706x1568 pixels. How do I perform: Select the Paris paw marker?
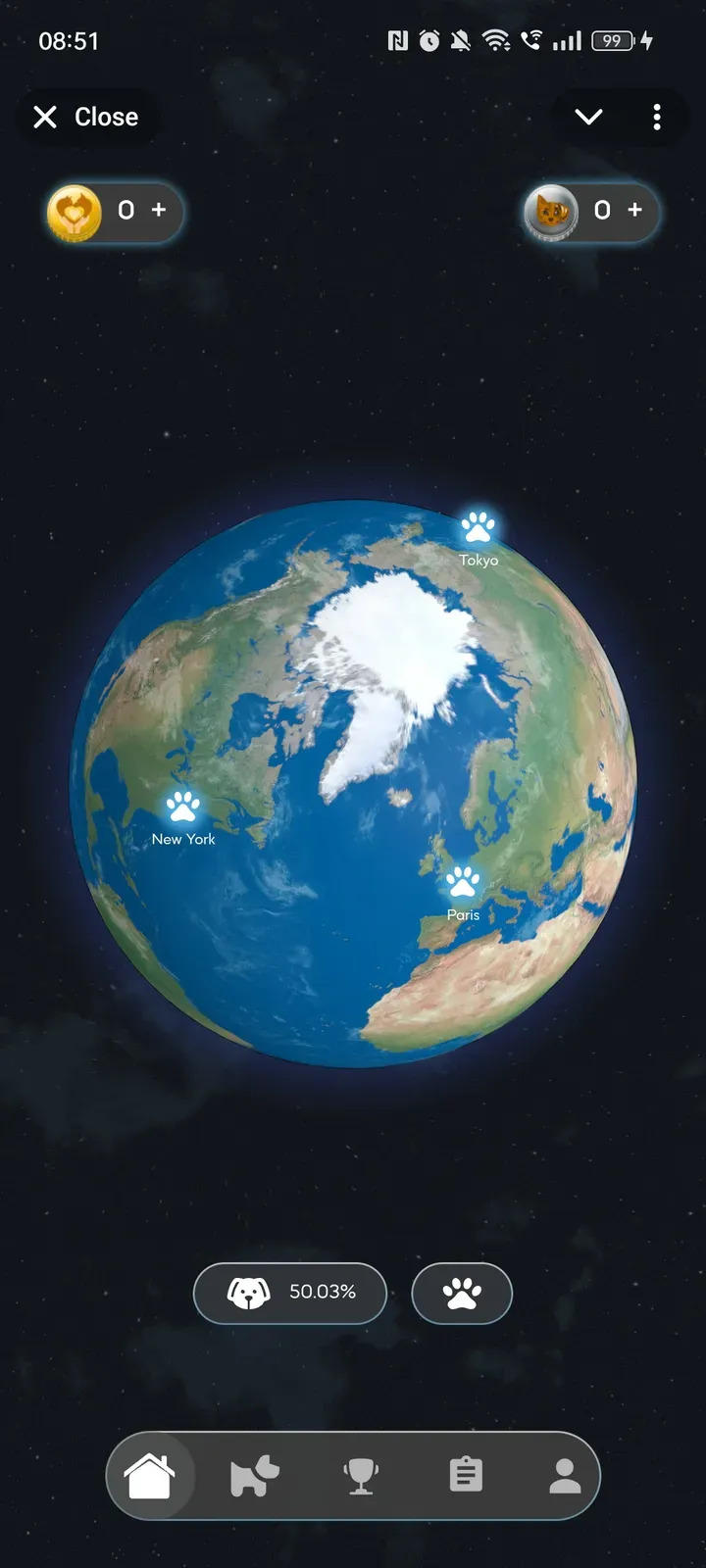click(x=463, y=882)
